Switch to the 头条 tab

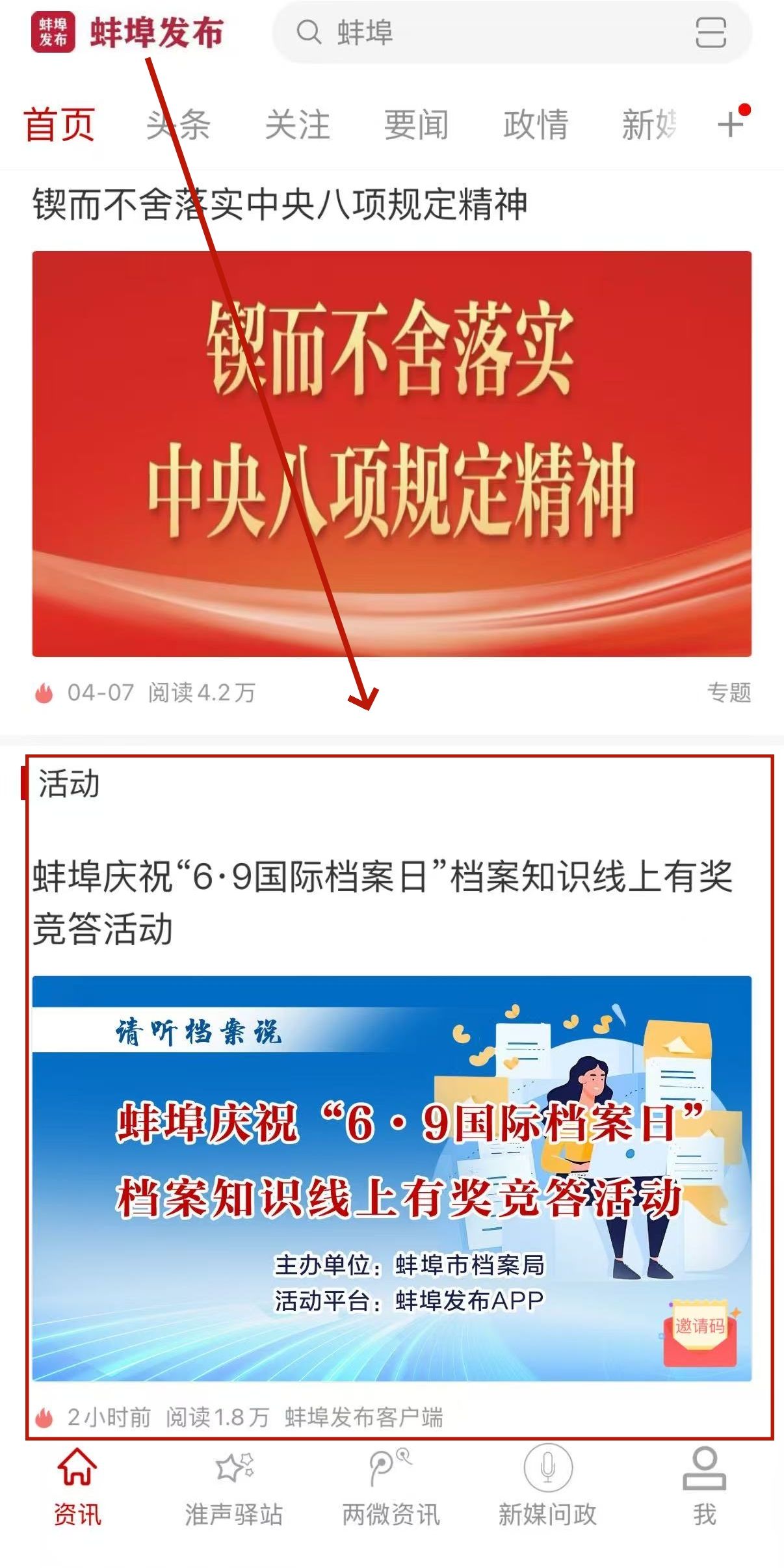tap(178, 125)
